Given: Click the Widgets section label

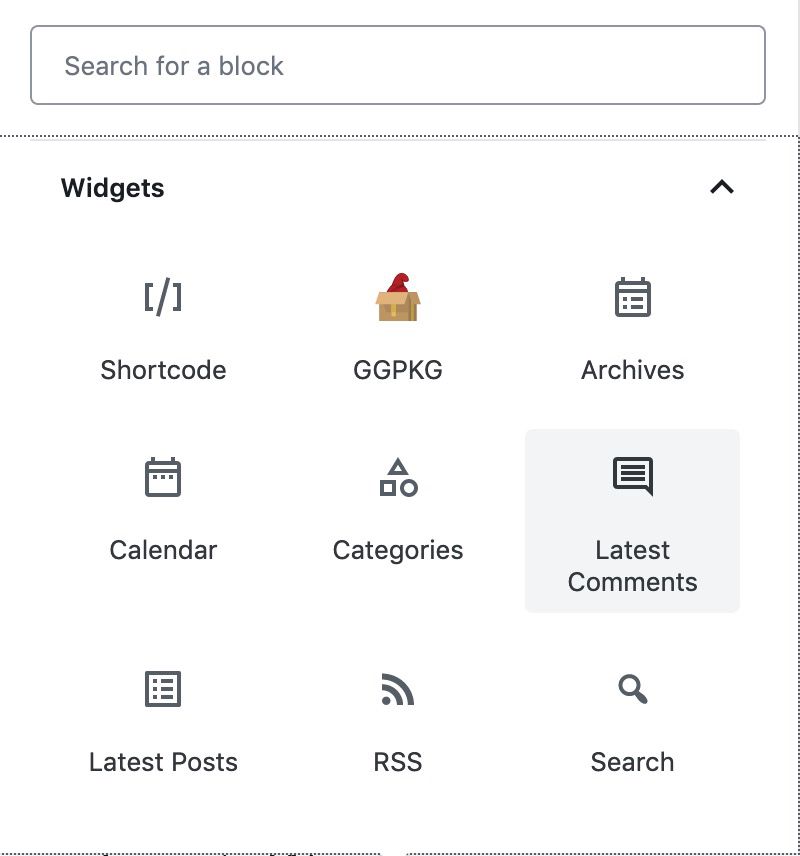Looking at the screenshot, I should click(112, 188).
